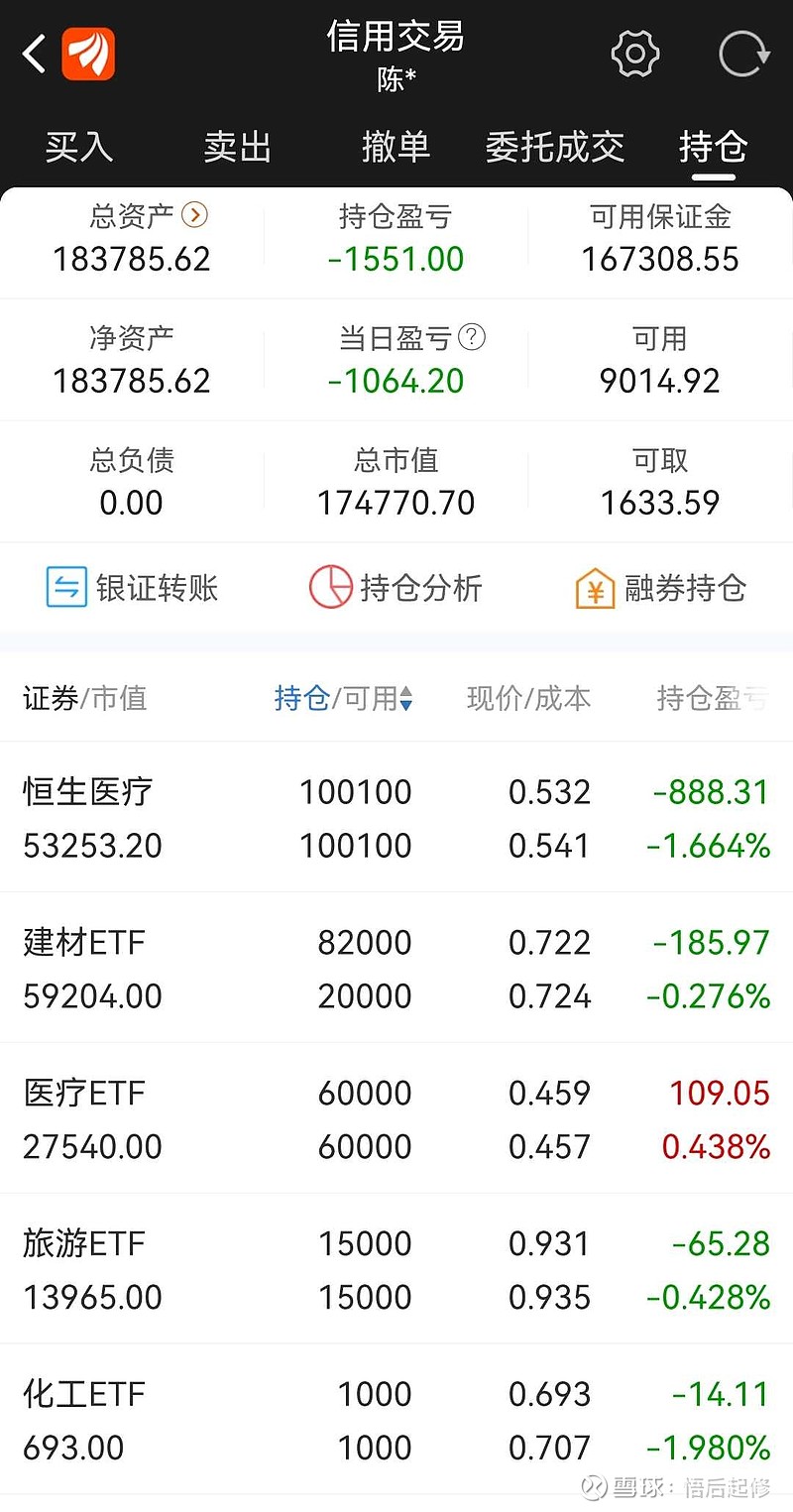Open settings via the gear icon
Screen dimensions: 793x1512
(635, 54)
